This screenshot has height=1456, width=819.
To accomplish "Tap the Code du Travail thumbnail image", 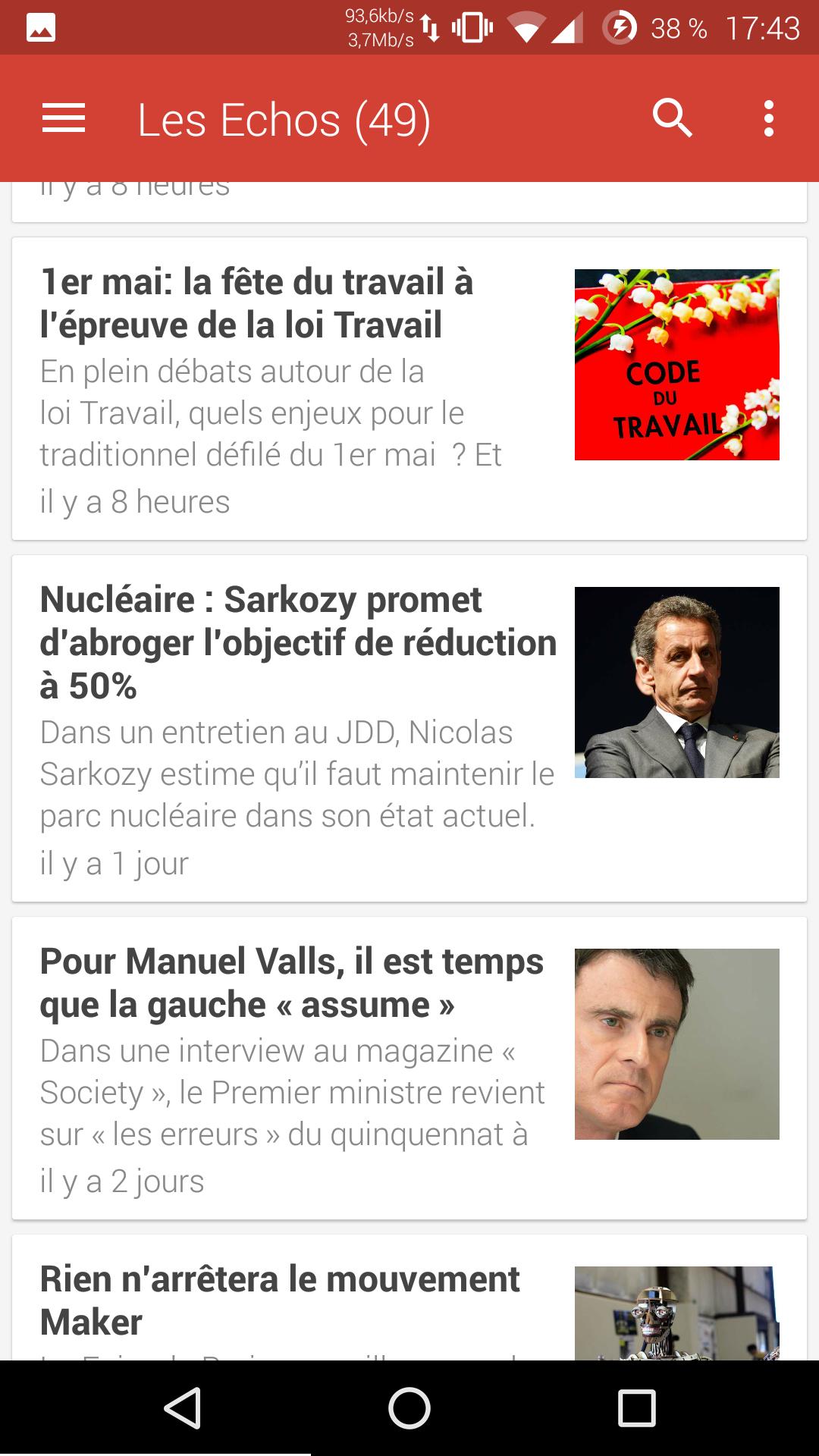I will [x=677, y=365].
